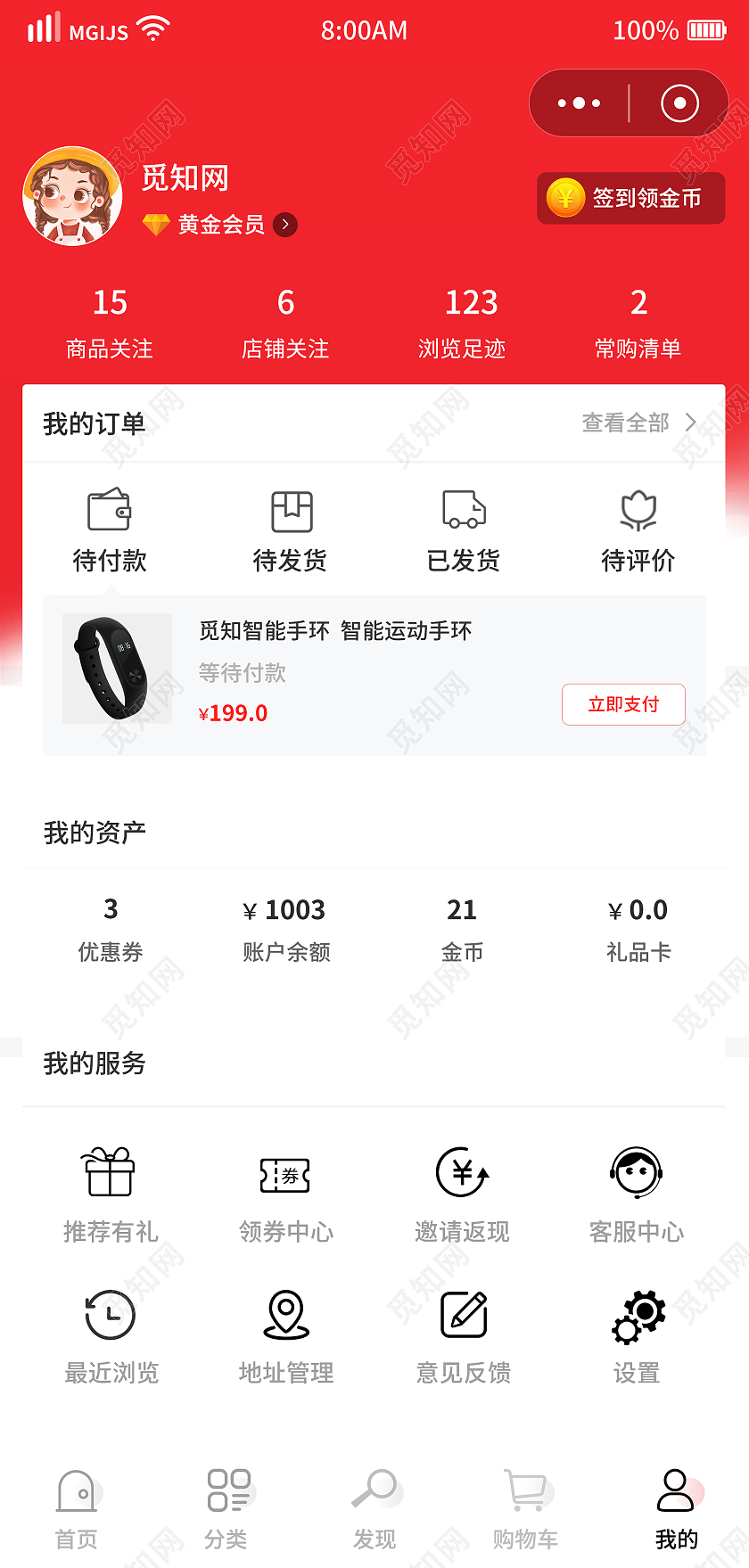Click the 立即支付 pay now button
The width and height of the screenshot is (749, 1568).
point(623,704)
